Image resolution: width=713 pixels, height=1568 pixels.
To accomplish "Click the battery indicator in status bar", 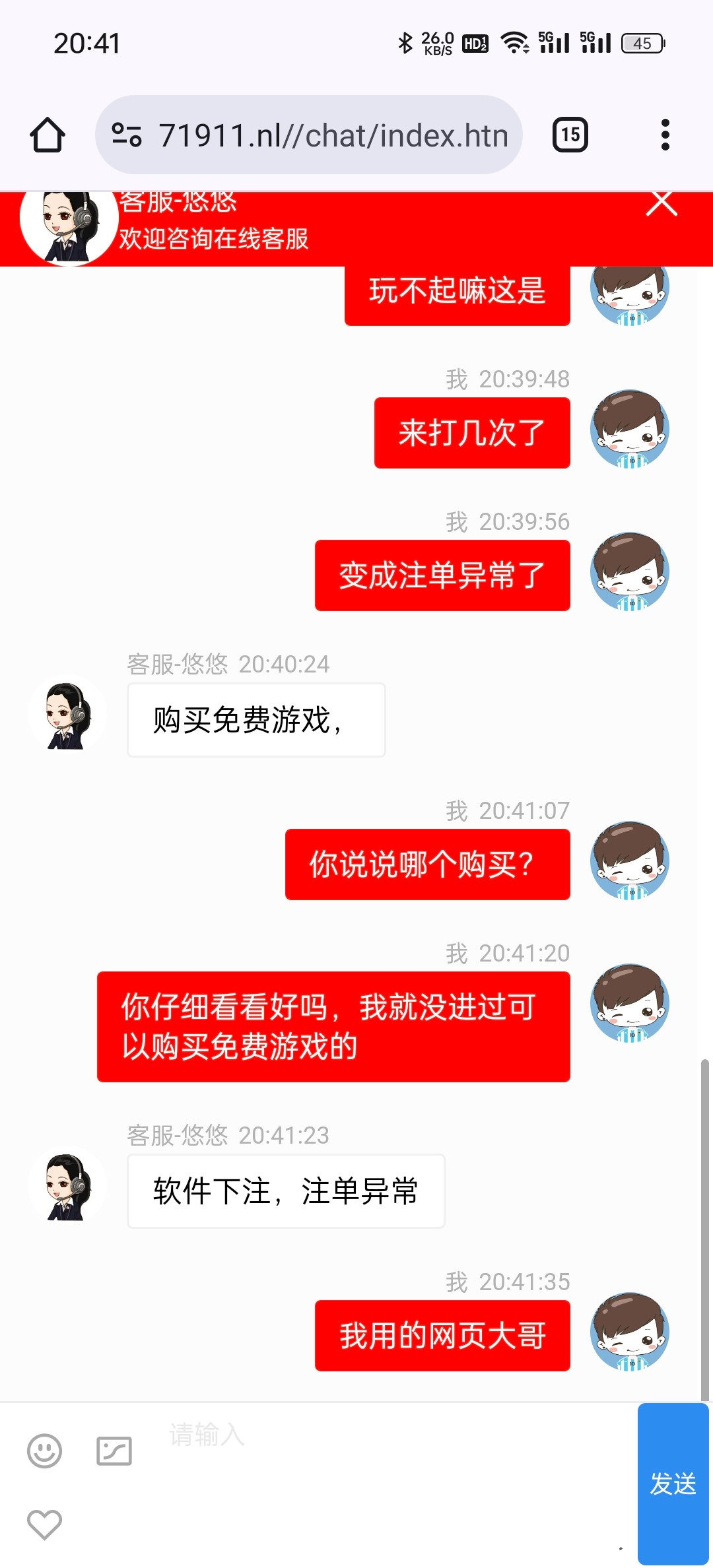I will click(x=643, y=42).
